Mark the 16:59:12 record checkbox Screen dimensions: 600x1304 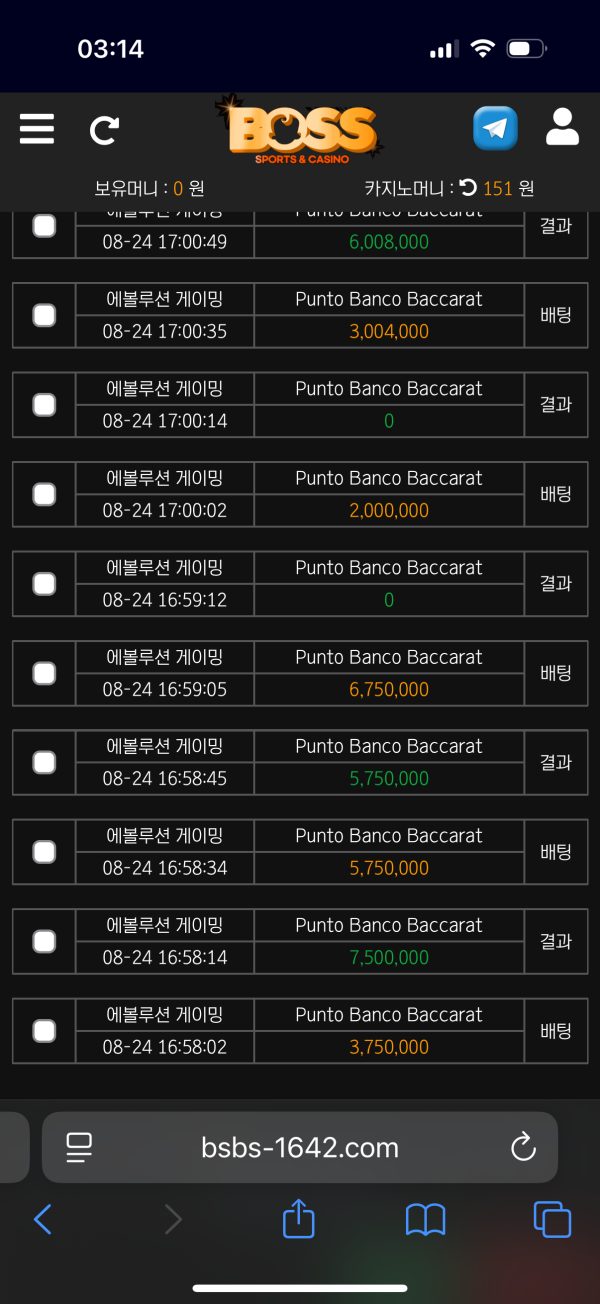44,584
